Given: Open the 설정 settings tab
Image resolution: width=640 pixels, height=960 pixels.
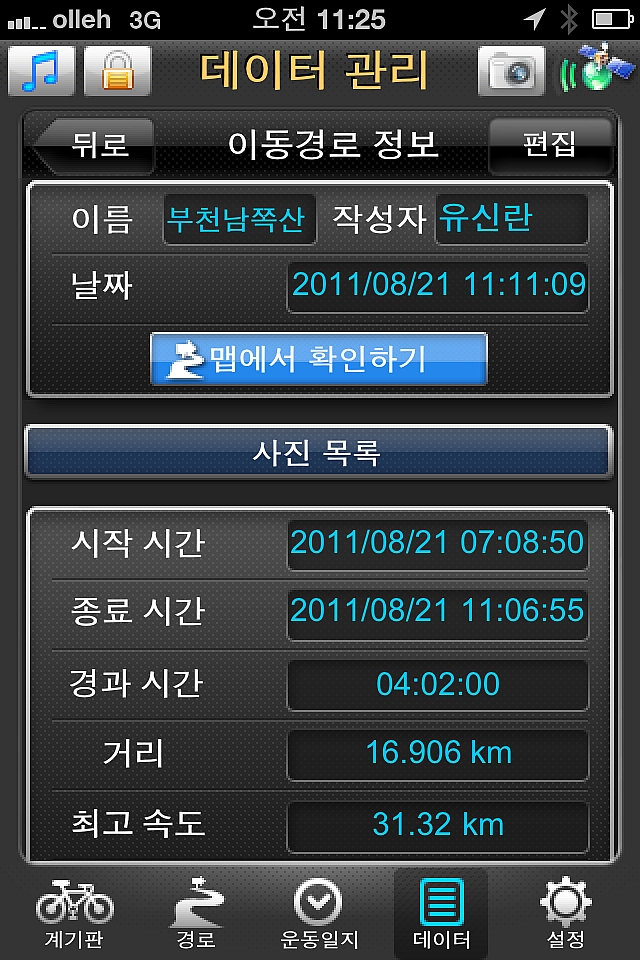Looking at the screenshot, I should 565,912.
